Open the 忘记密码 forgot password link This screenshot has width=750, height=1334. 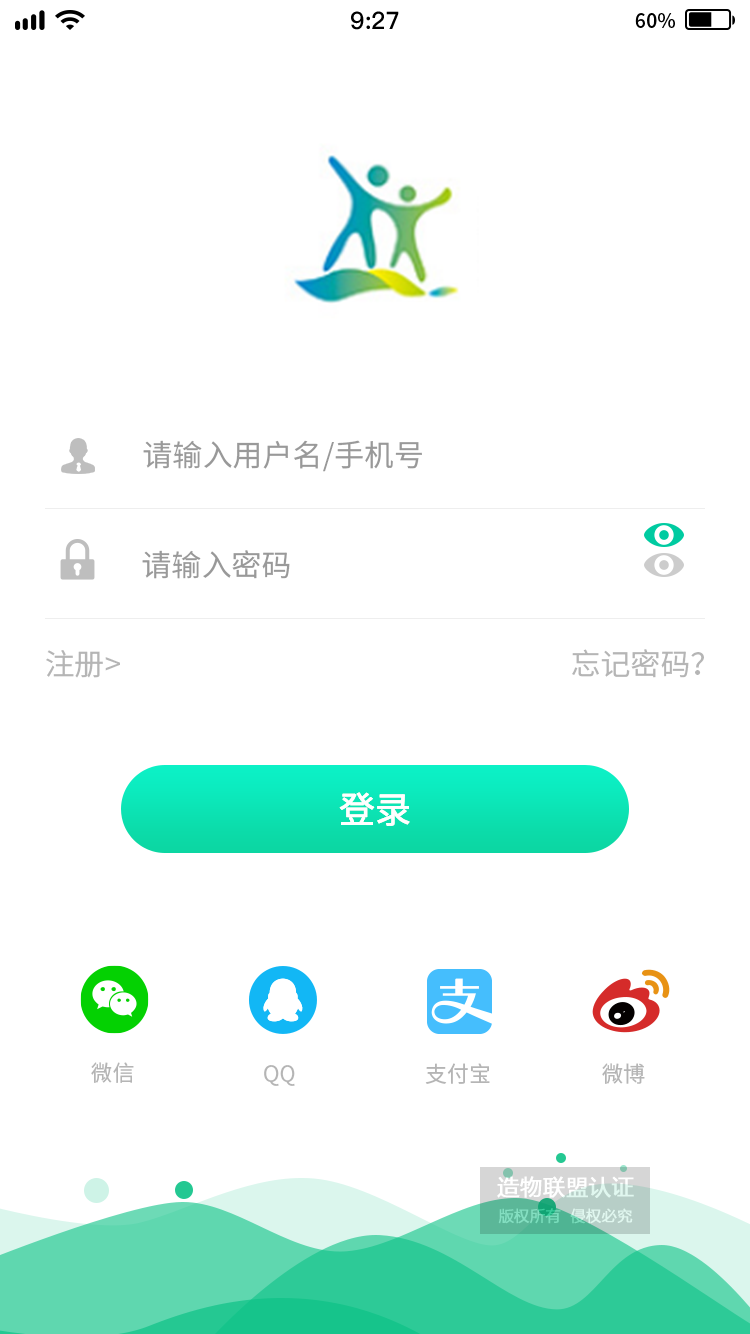click(638, 664)
